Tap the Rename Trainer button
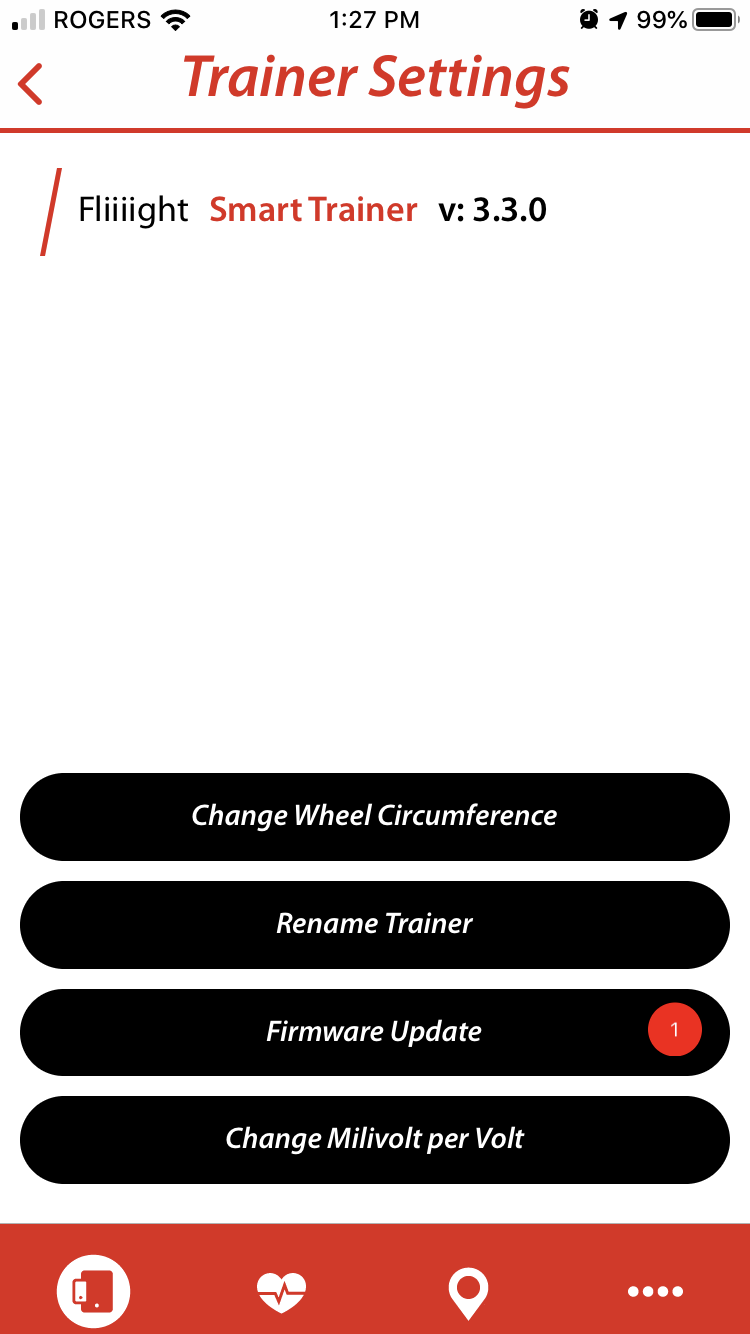 tap(374, 924)
